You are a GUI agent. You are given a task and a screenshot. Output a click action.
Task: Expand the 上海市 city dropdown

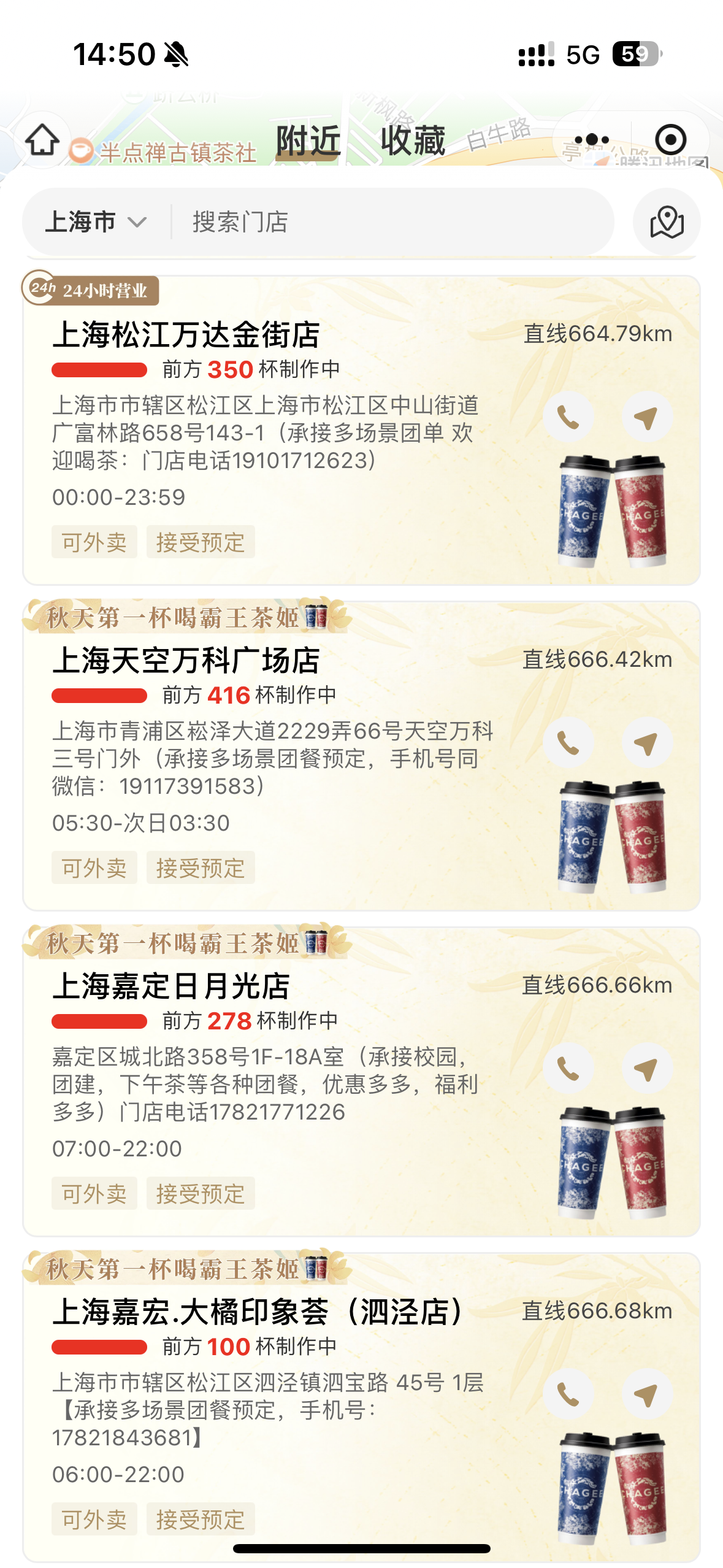click(x=96, y=222)
